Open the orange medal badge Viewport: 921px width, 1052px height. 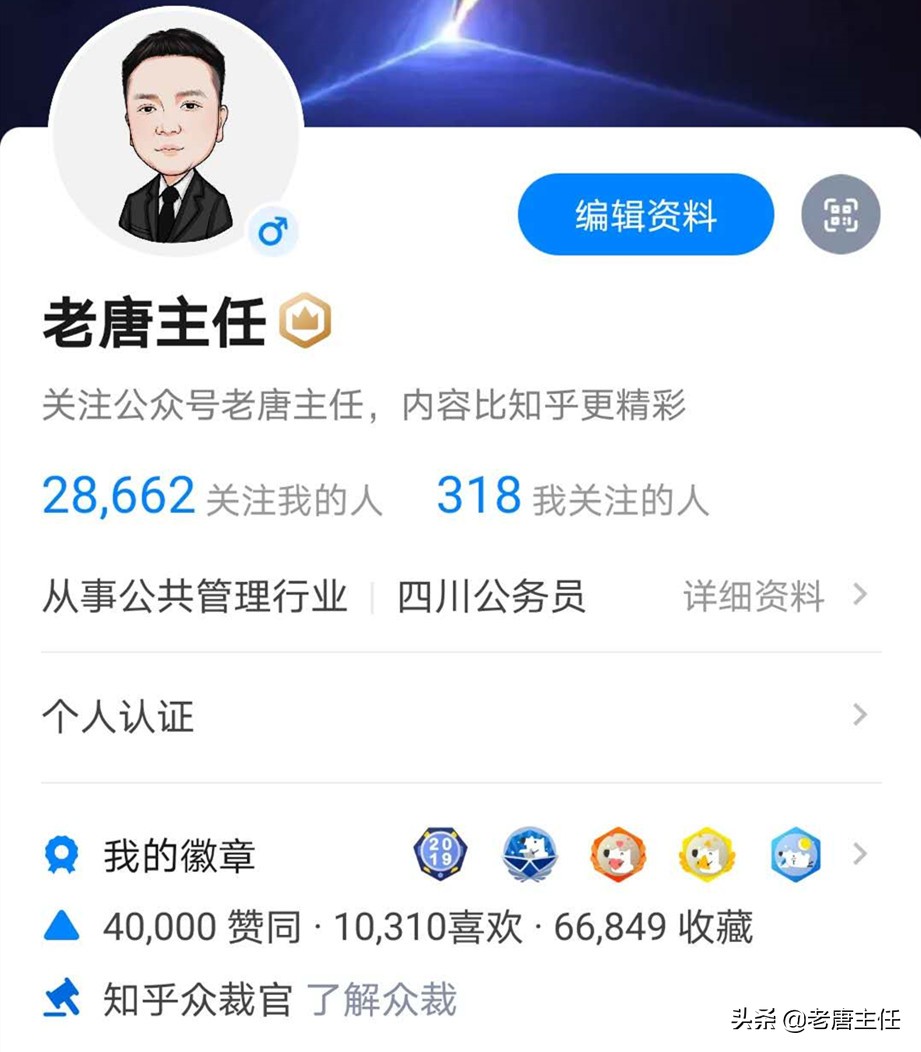[617, 853]
